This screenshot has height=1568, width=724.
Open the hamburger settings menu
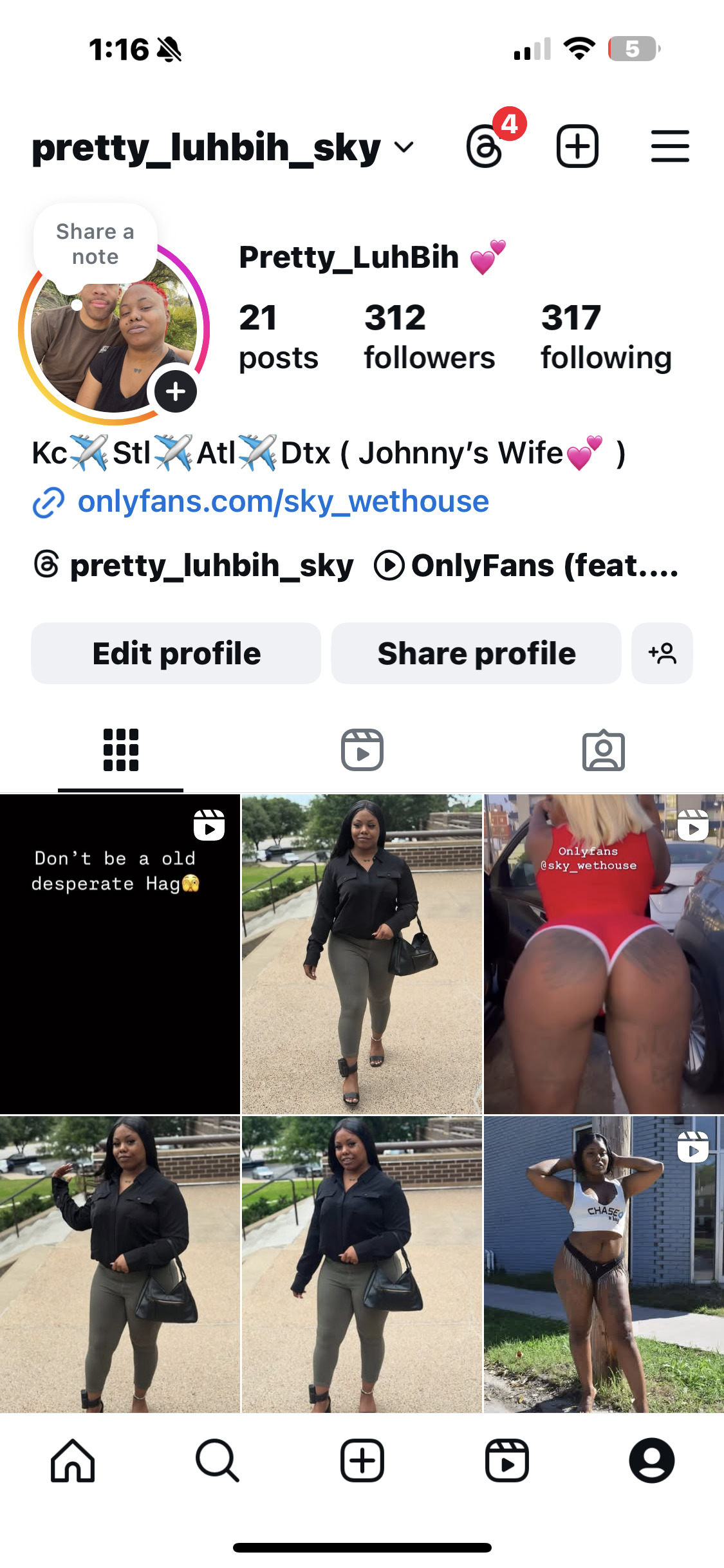click(669, 147)
